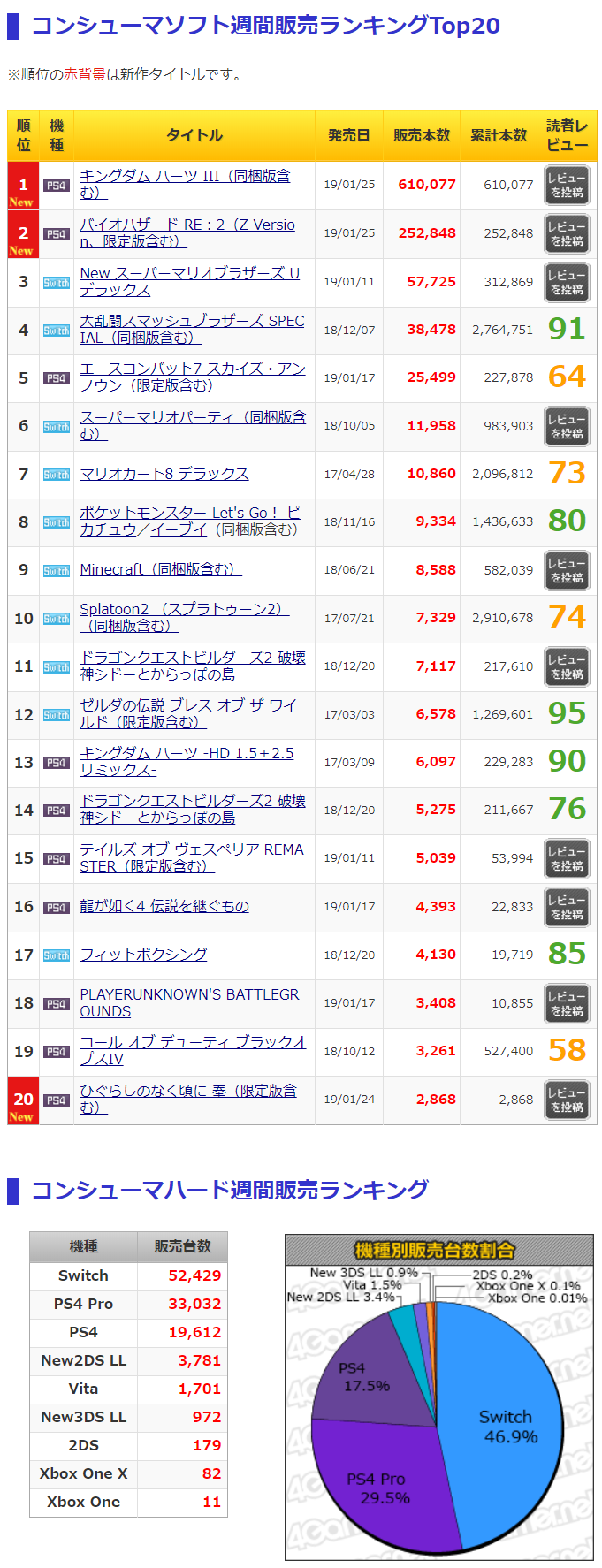Open the Minecraft title link
This screenshot has width=602, height=1568.
click(x=160, y=569)
